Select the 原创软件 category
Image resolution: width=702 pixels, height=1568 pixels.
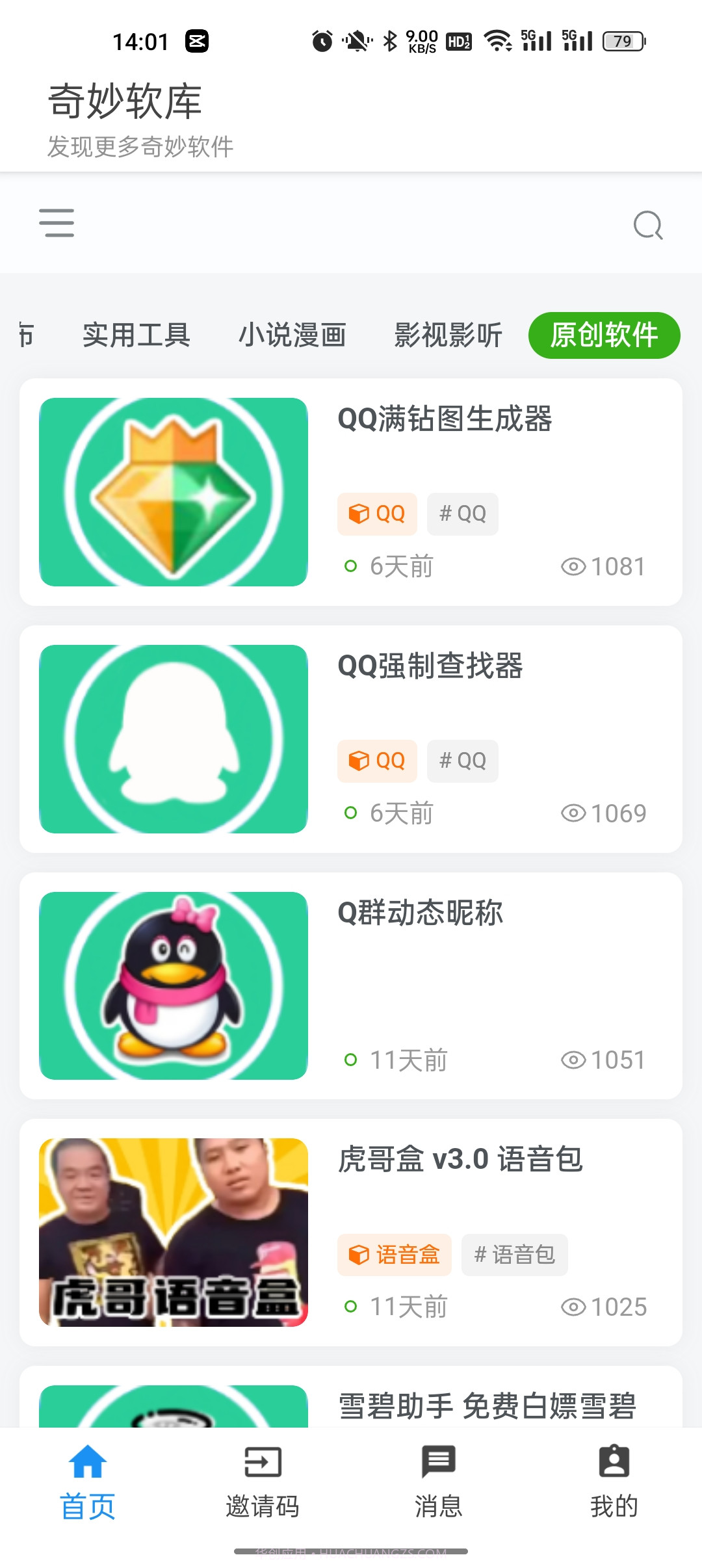coord(604,335)
